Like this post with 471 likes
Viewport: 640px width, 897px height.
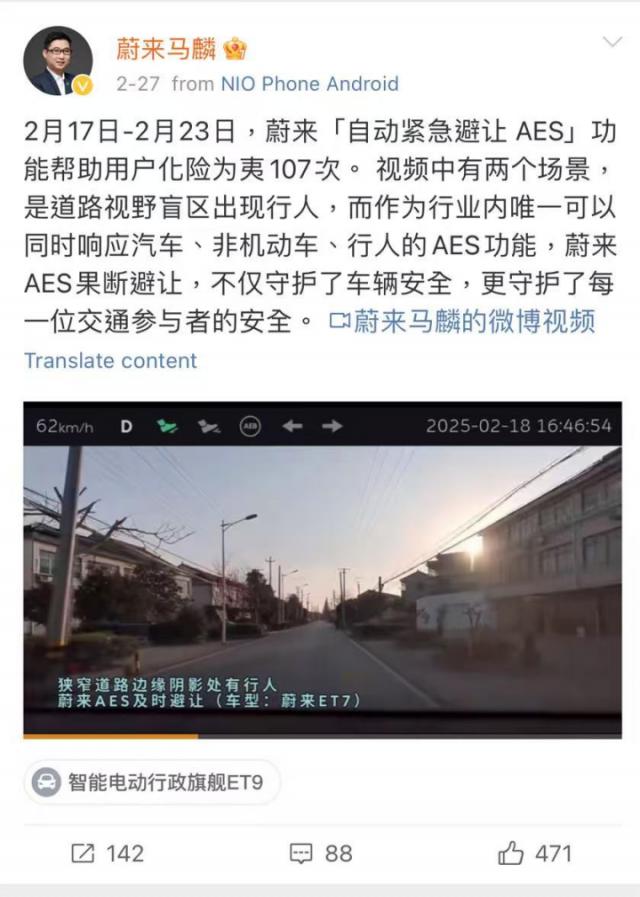coord(535,853)
